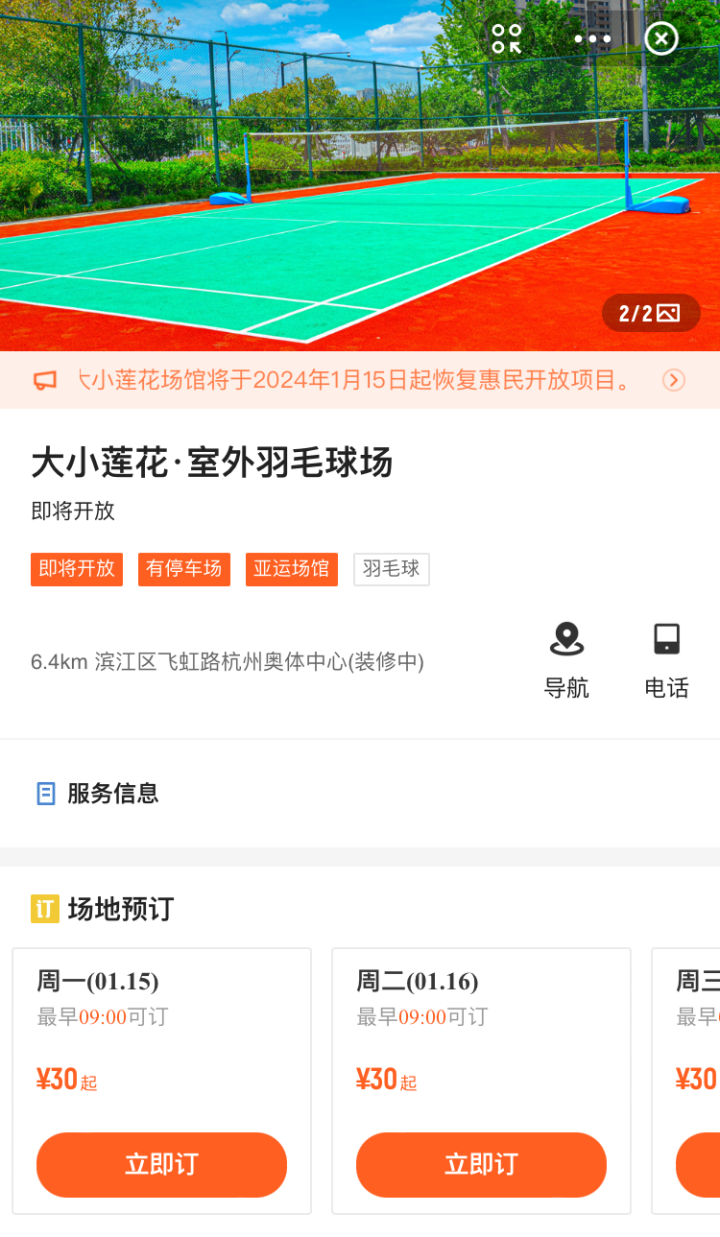This screenshot has height=1237, width=720.
Task: Select the 羽毛球 tag
Action: (391, 569)
